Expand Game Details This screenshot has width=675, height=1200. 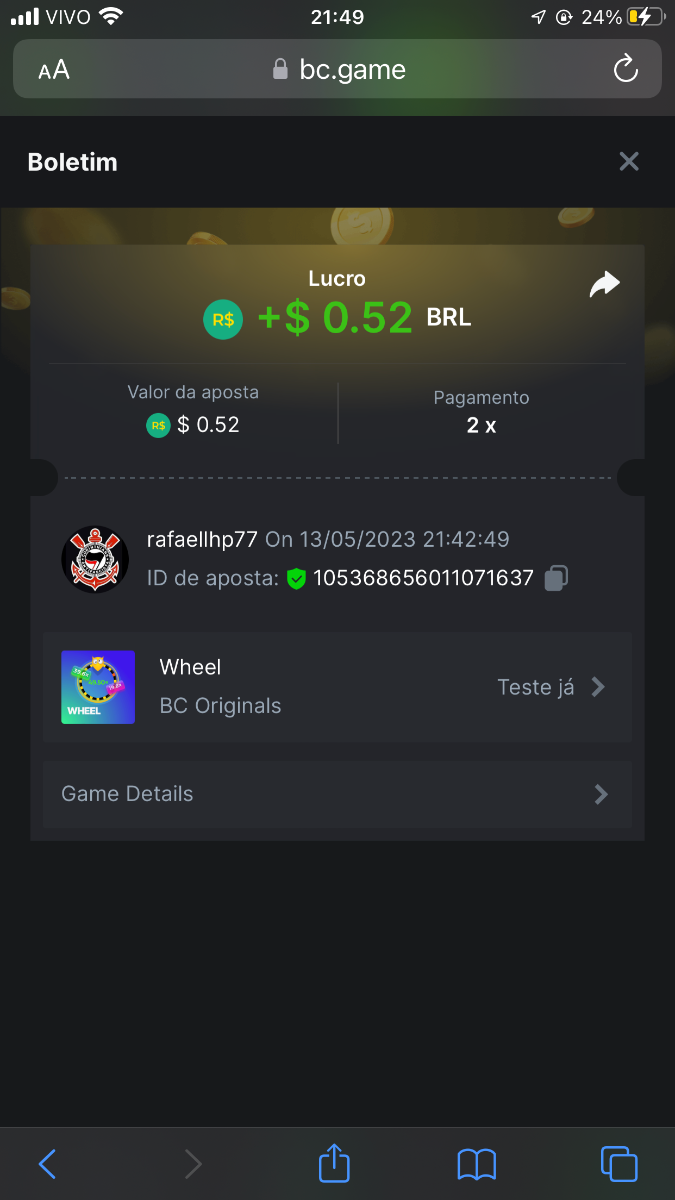click(337, 794)
